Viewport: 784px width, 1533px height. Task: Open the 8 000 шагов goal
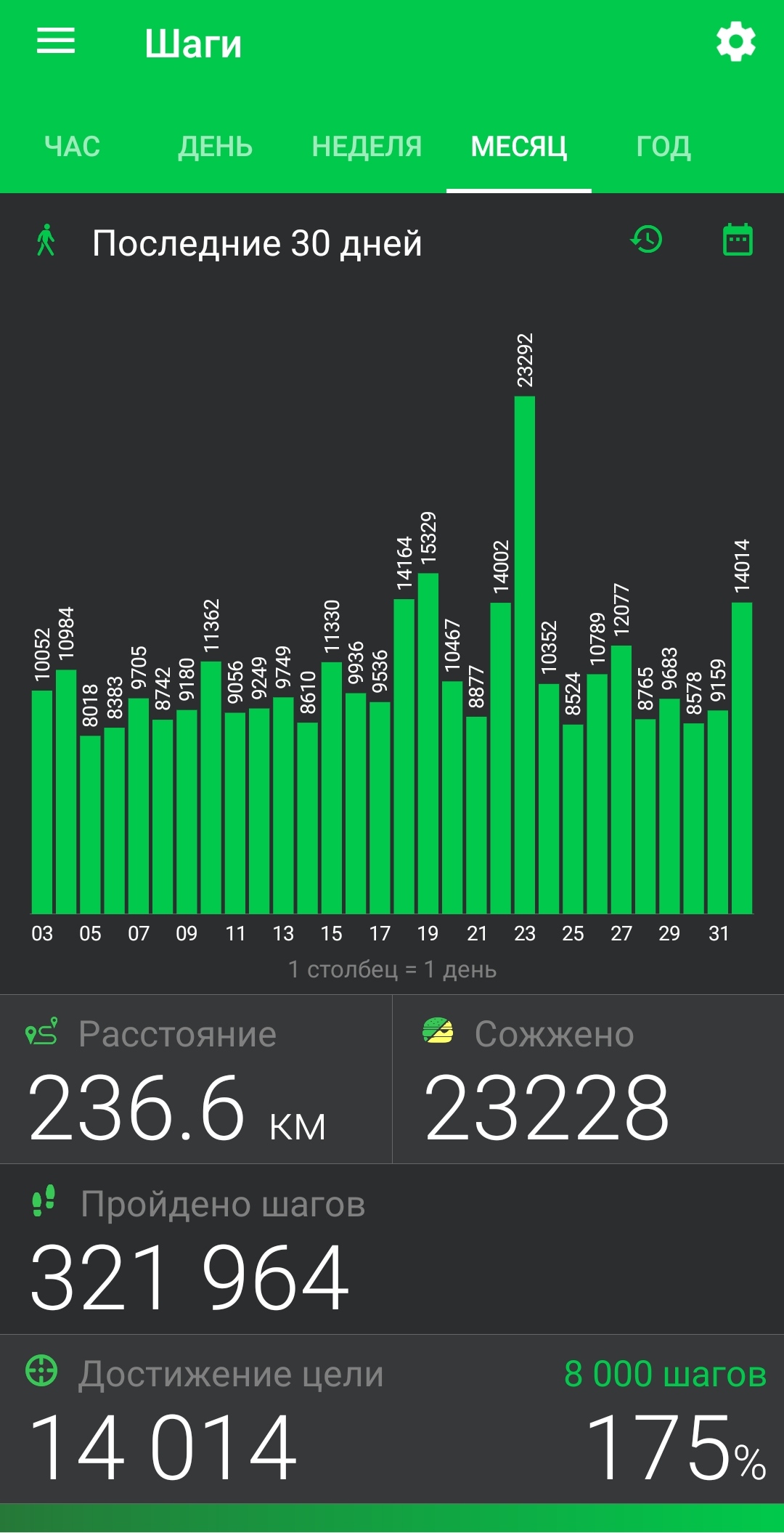point(665,1374)
